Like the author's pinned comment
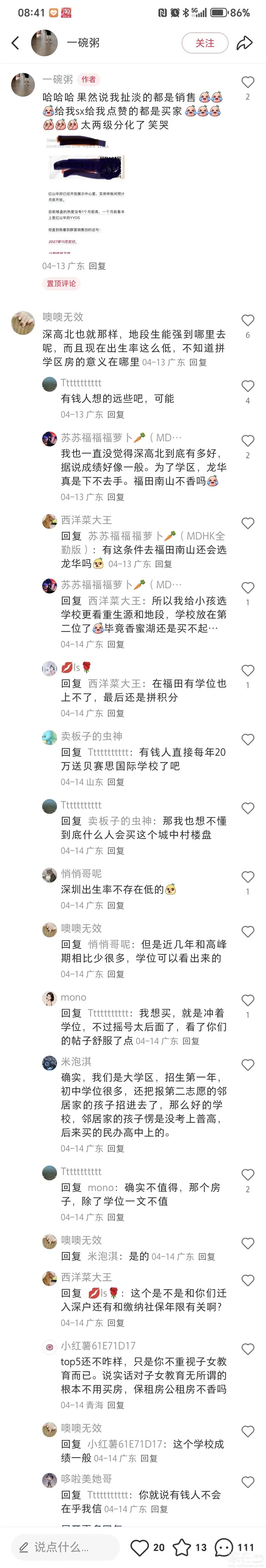The height and width of the screenshot is (1568, 266). coord(247,82)
